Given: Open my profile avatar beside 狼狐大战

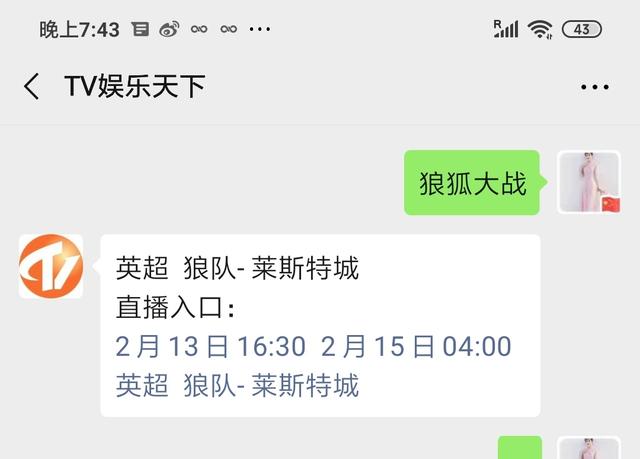Looking at the screenshot, I should [x=589, y=183].
